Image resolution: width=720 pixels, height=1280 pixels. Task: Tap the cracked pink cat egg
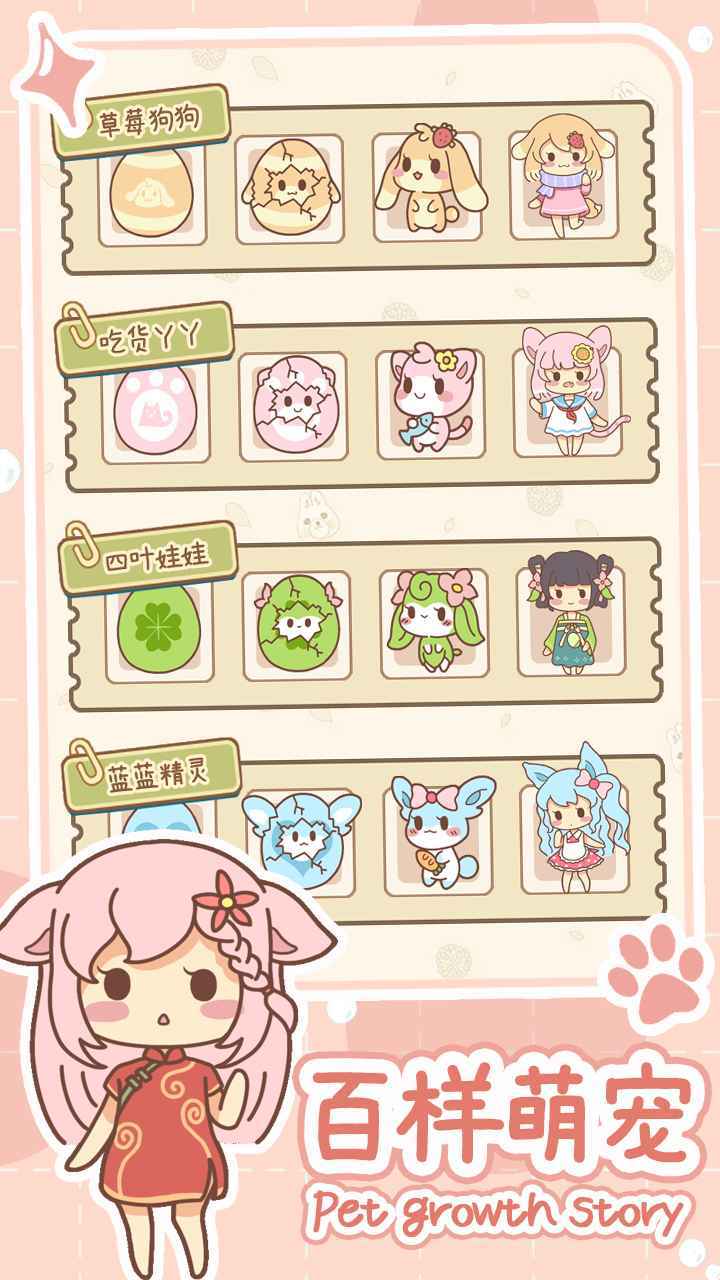295,402
